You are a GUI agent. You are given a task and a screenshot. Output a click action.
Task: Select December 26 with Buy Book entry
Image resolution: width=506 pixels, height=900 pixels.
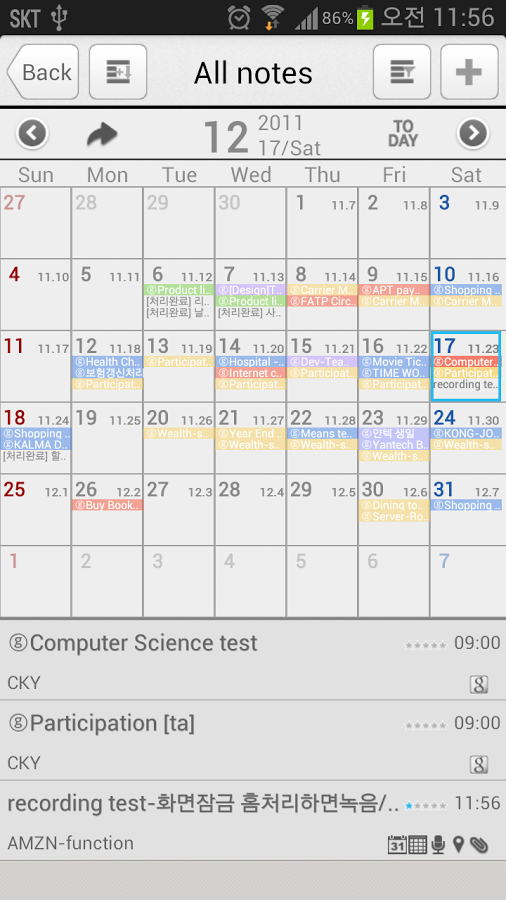107,510
